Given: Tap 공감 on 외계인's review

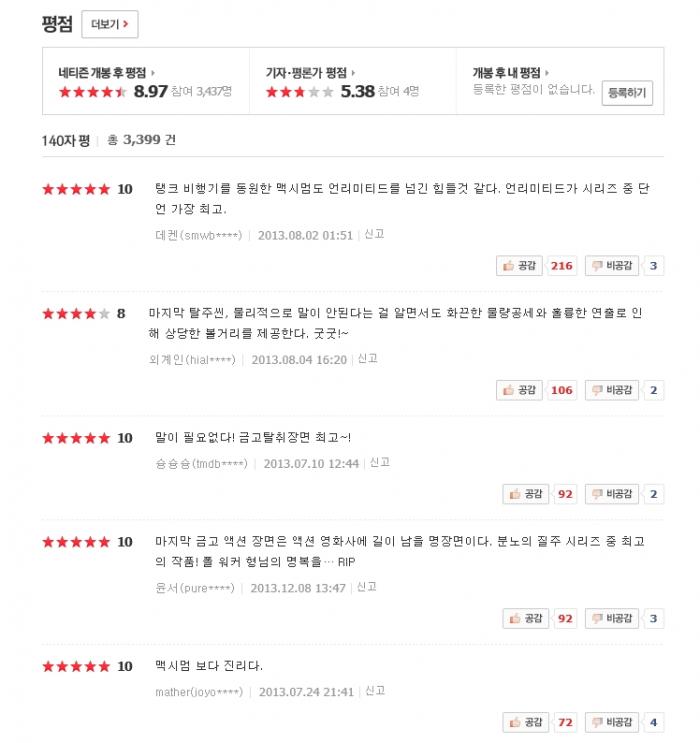Looking at the screenshot, I should [x=520, y=390].
